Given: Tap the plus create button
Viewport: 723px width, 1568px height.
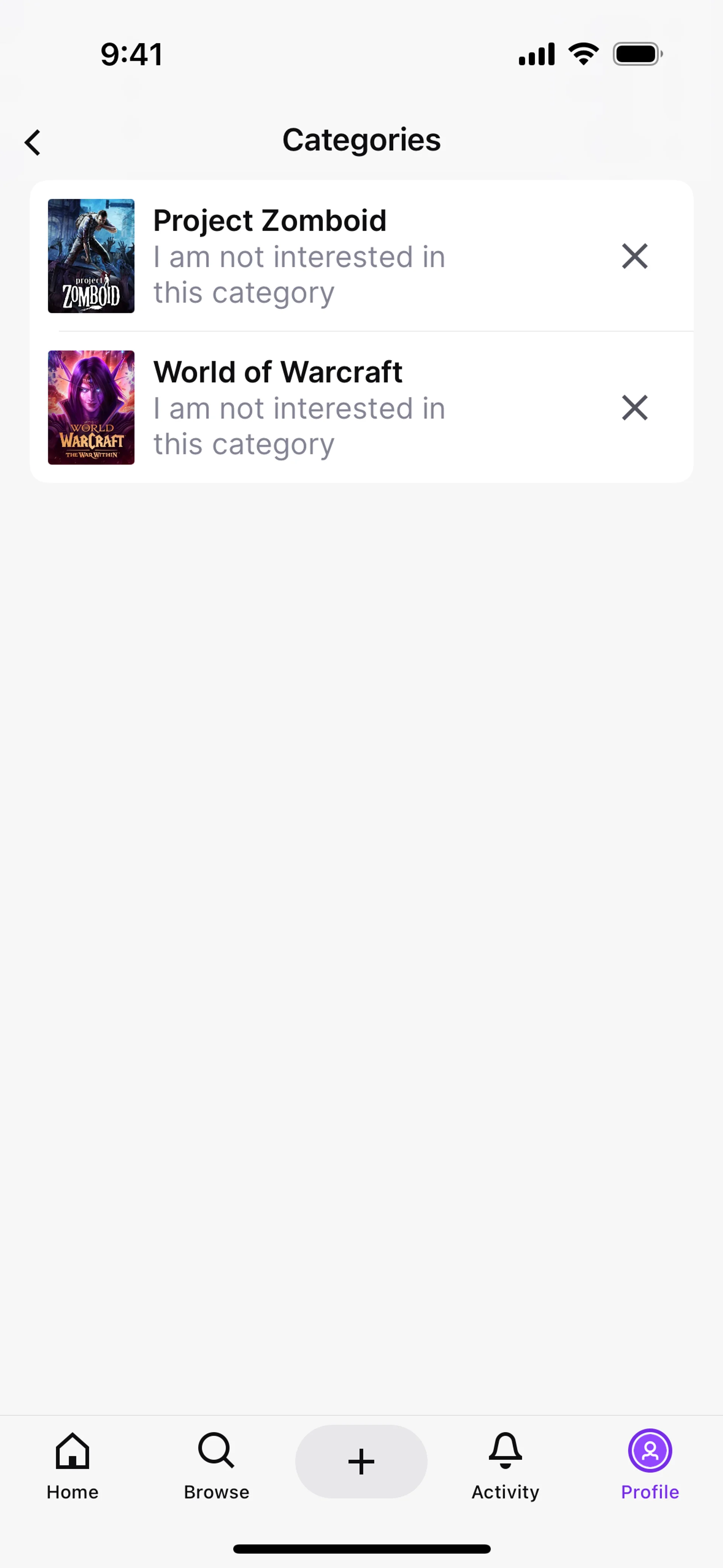Looking at the screenshot, I should click(361, 1461).
